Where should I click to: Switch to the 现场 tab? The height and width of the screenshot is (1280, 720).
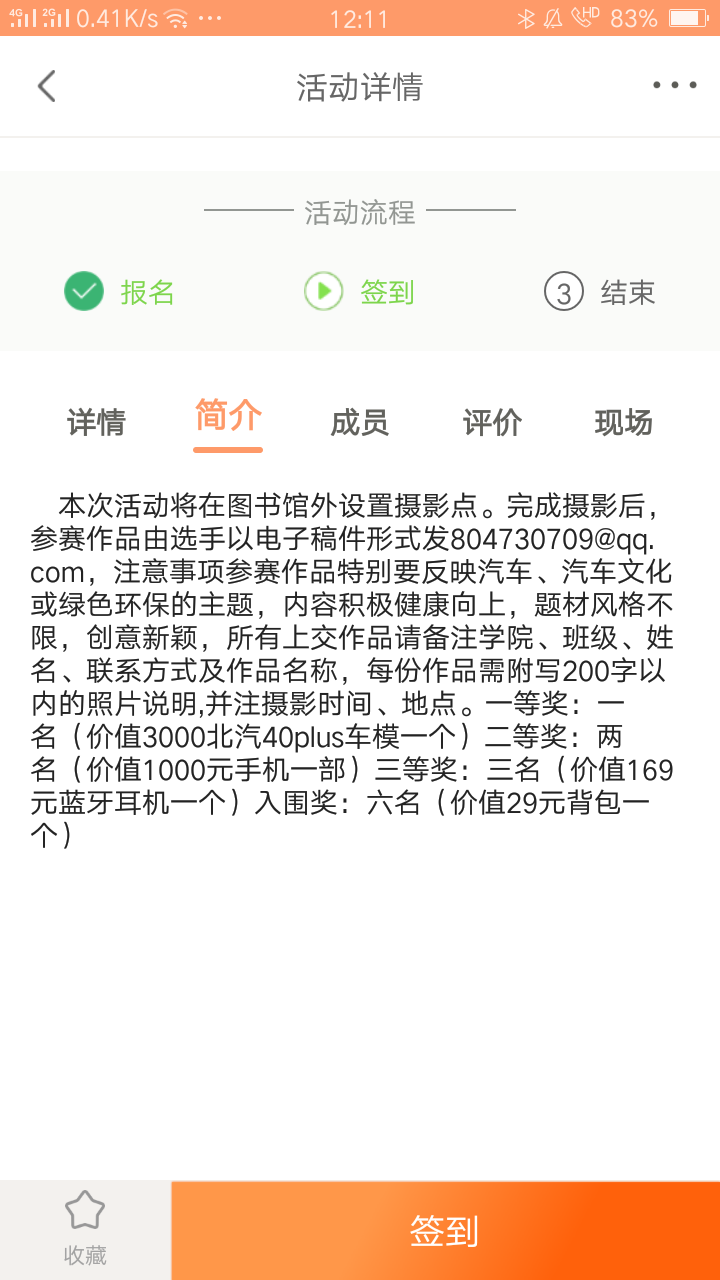[624, 422]
